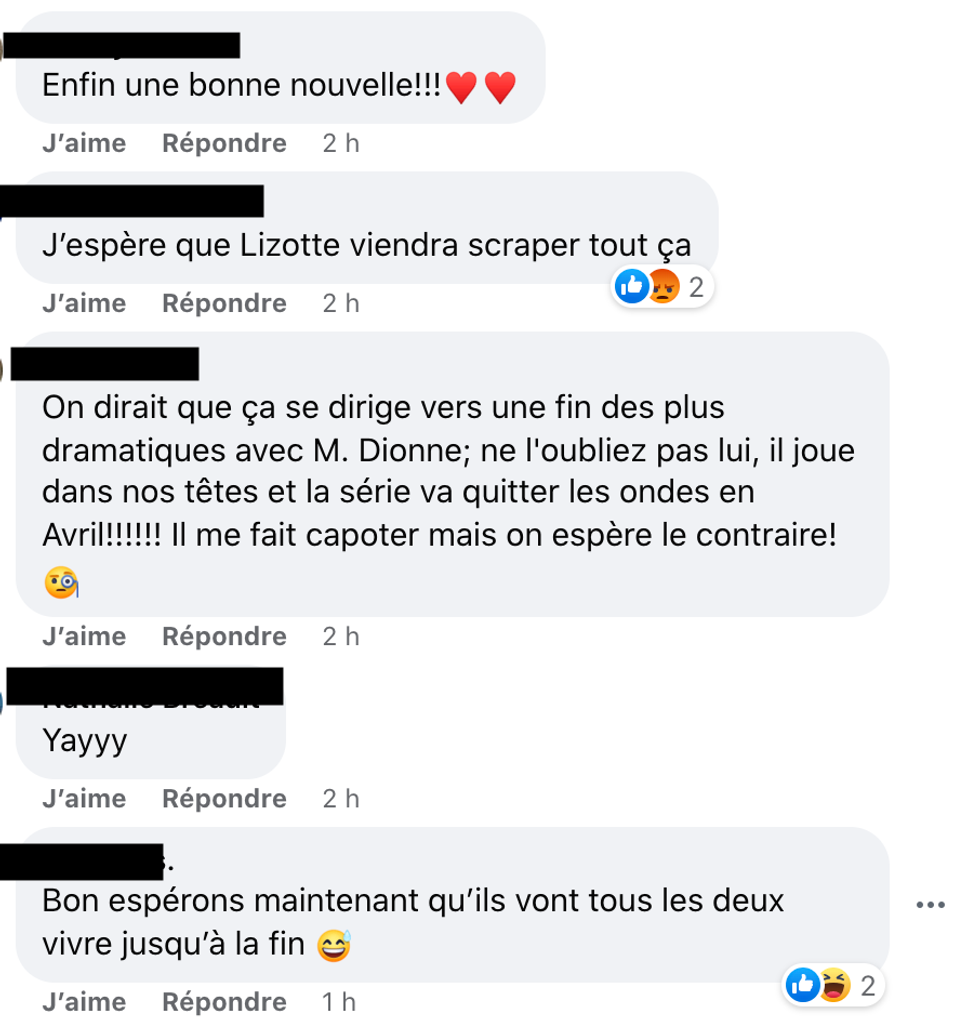Reply to the comment mentioning M. Dionne
The width and height of the screenshot is (980, 1025).
tap(224, 636)
